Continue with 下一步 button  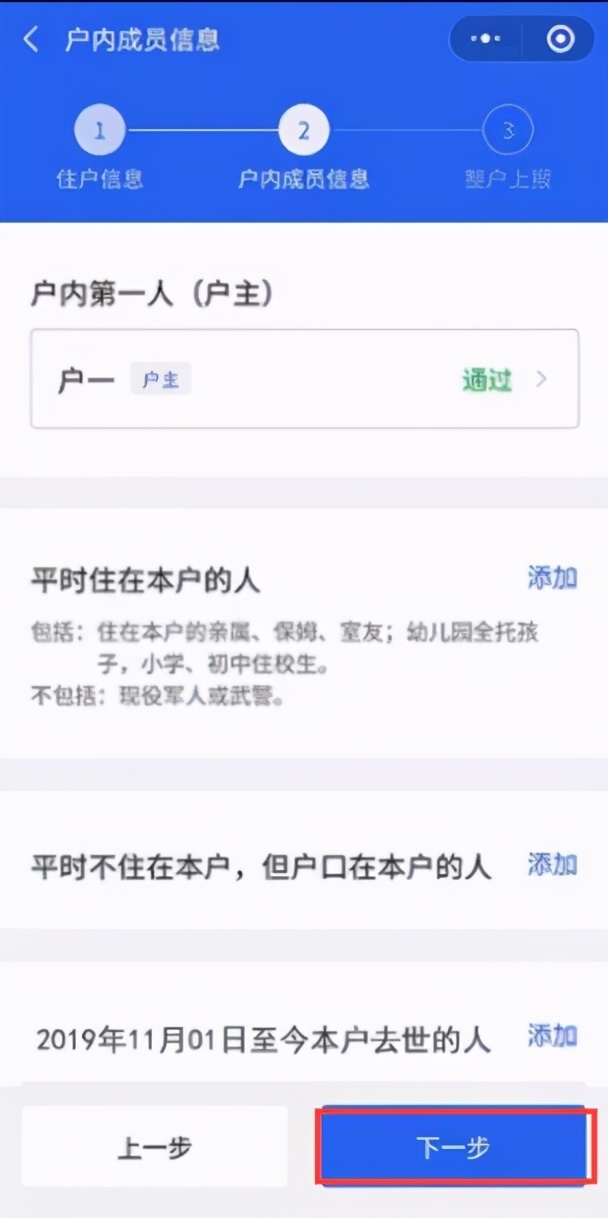coord(452,1147)
